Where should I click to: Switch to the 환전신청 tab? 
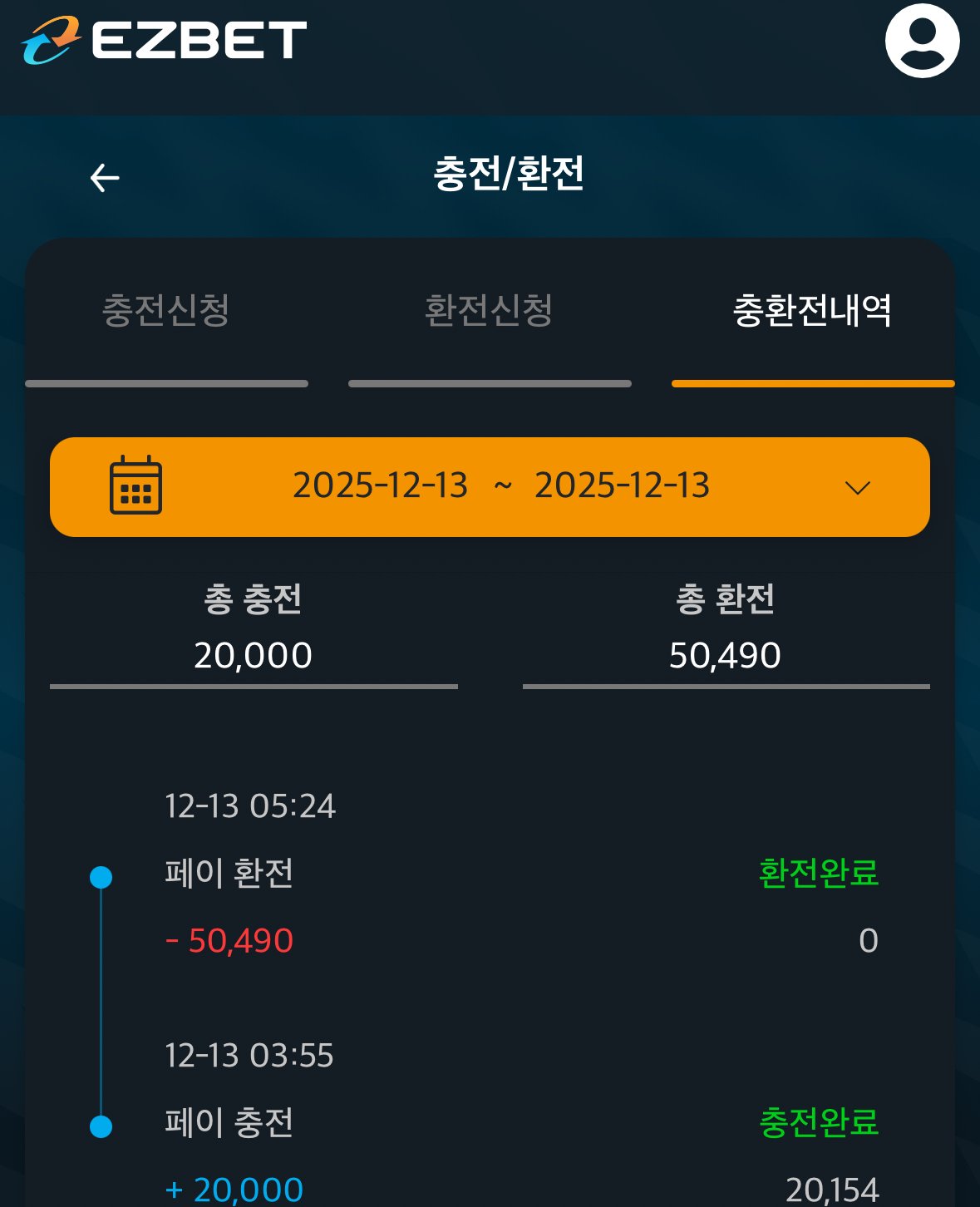pos(489,311)
